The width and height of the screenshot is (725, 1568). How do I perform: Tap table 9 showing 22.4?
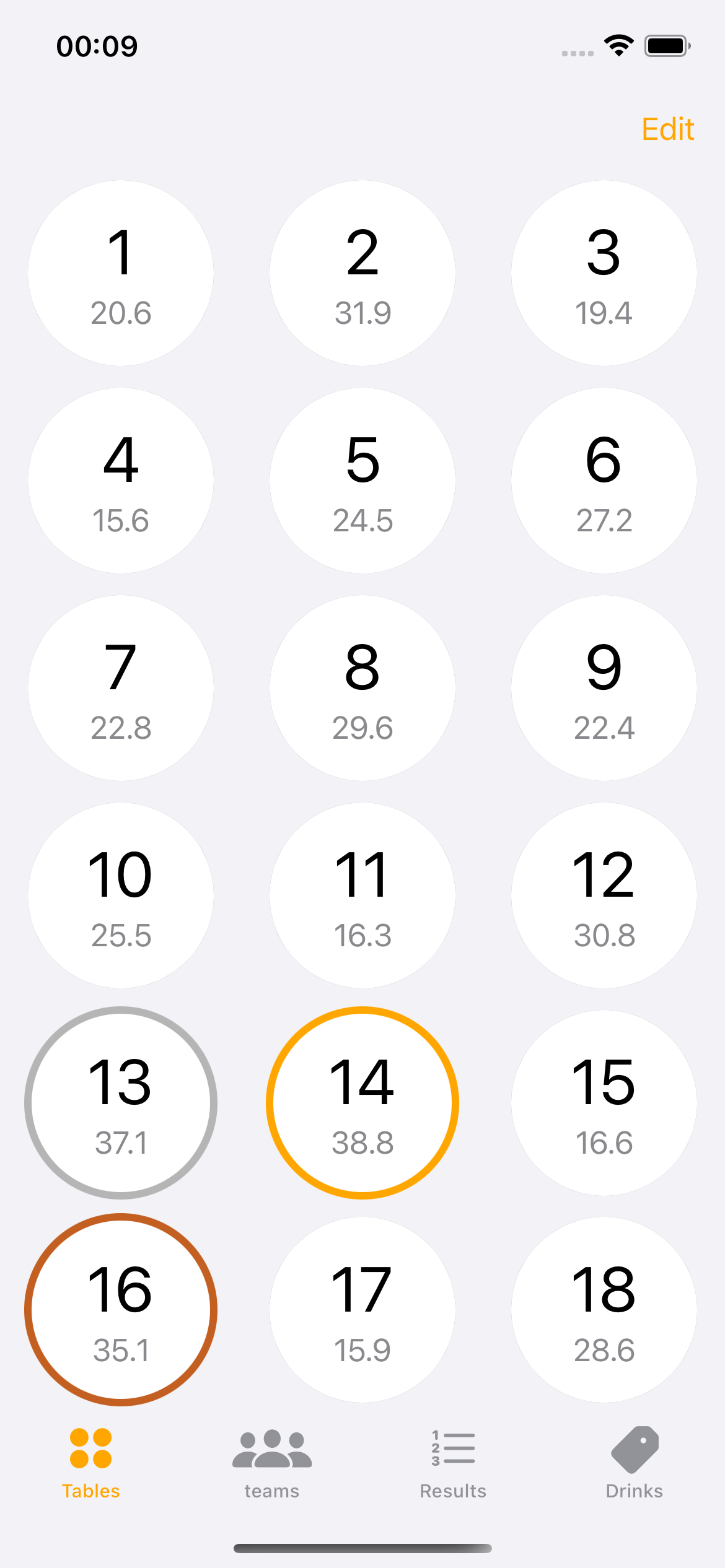604,688
